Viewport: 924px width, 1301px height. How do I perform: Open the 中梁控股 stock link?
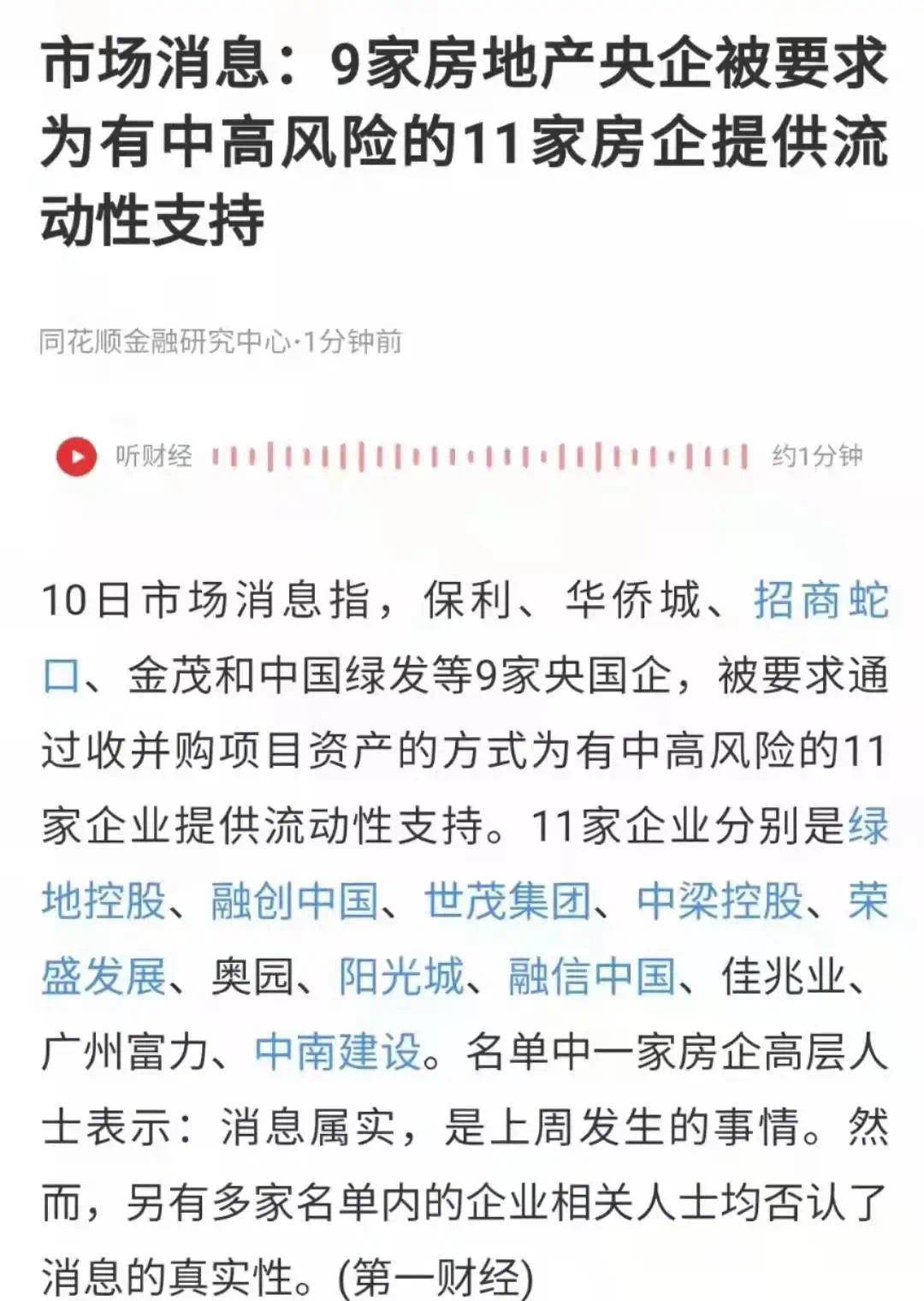[x=720, y=901]
